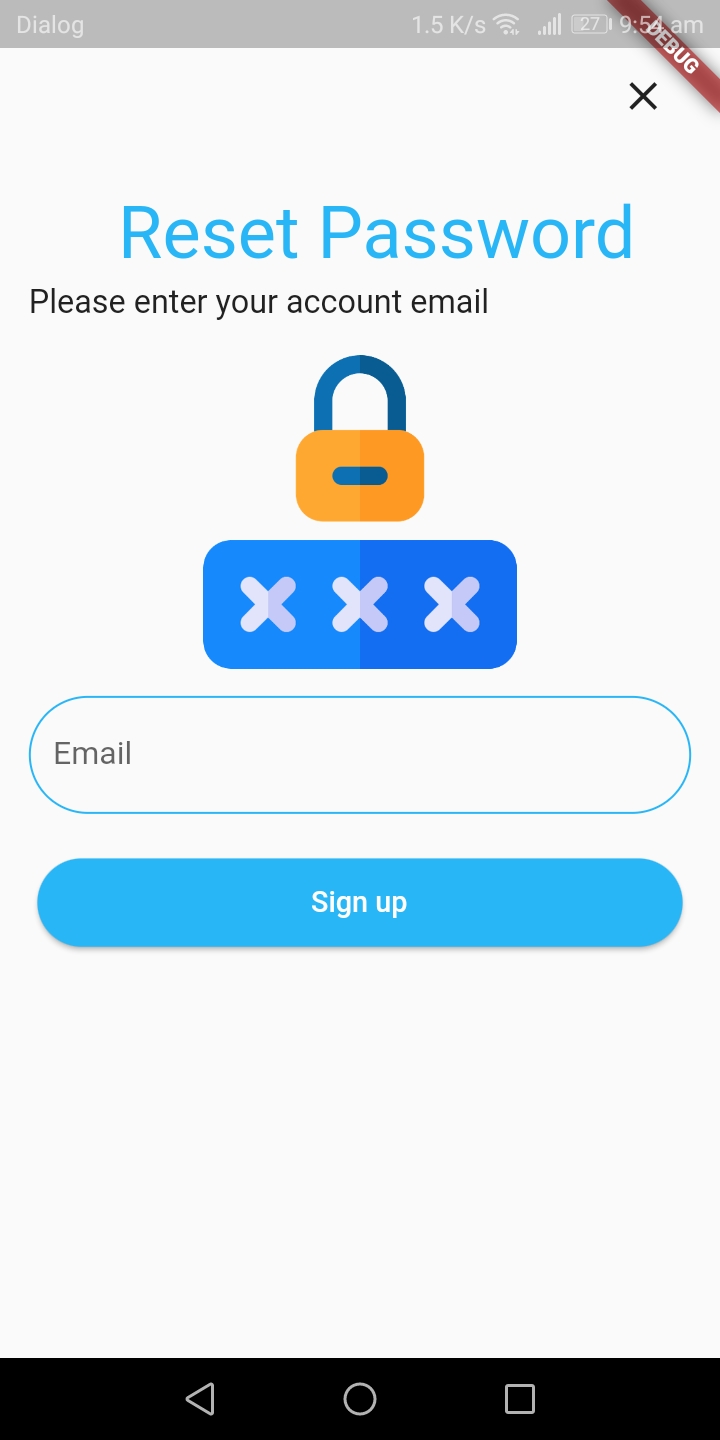Image resolution: width=720 pixels, height=1440 pixels.
Task: Go back with the system back button
Action: click(200, 1398)
